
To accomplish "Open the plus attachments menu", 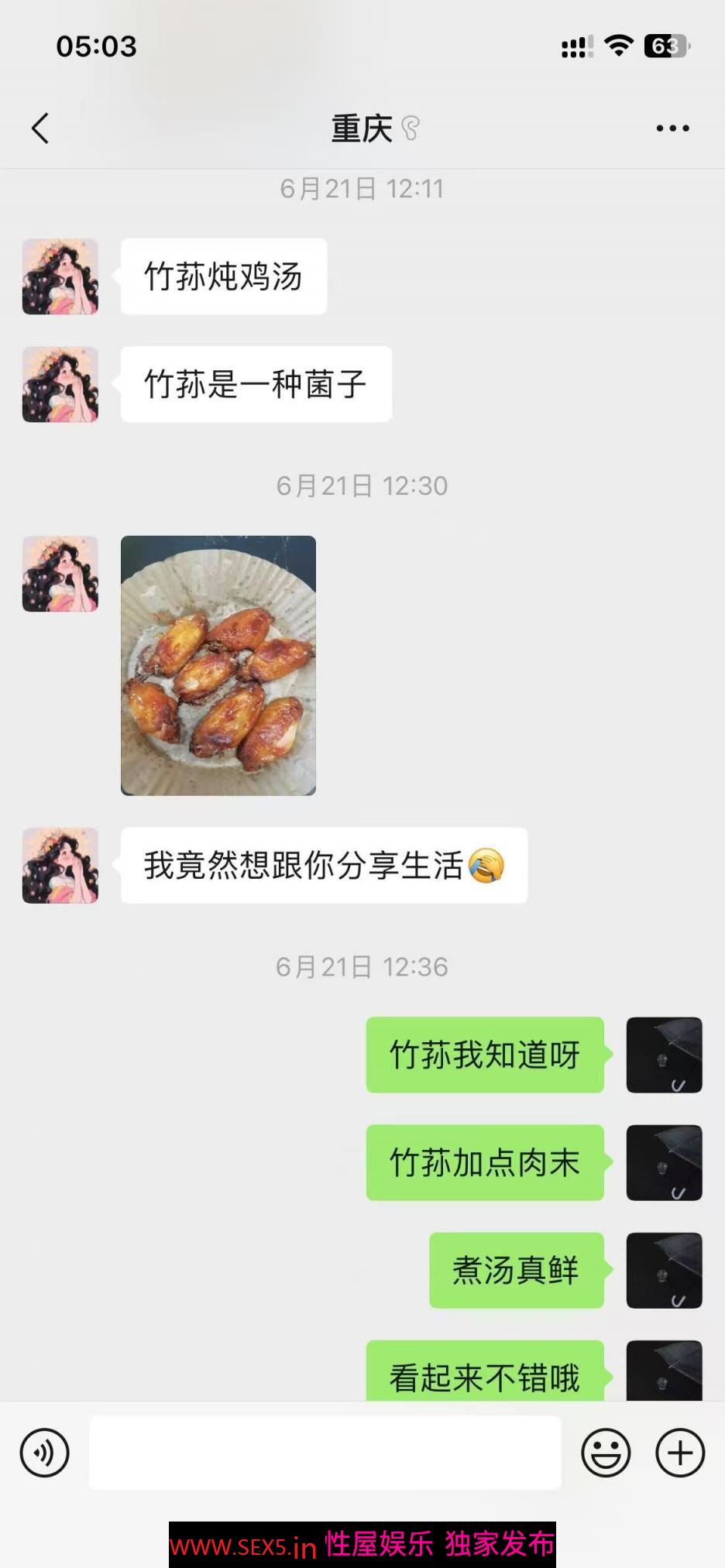I will point(680,1453).
